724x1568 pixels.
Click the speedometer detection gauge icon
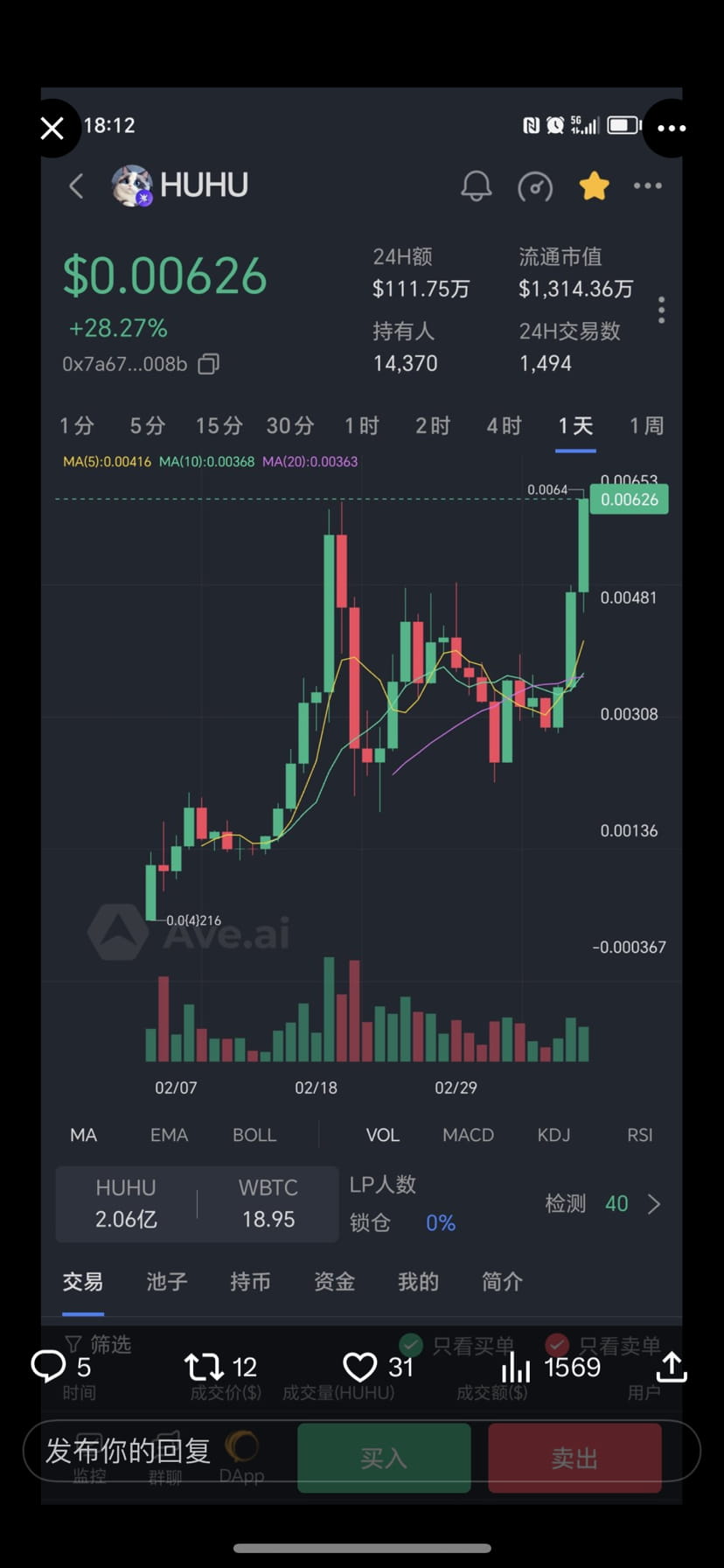(x=536, y=186)
